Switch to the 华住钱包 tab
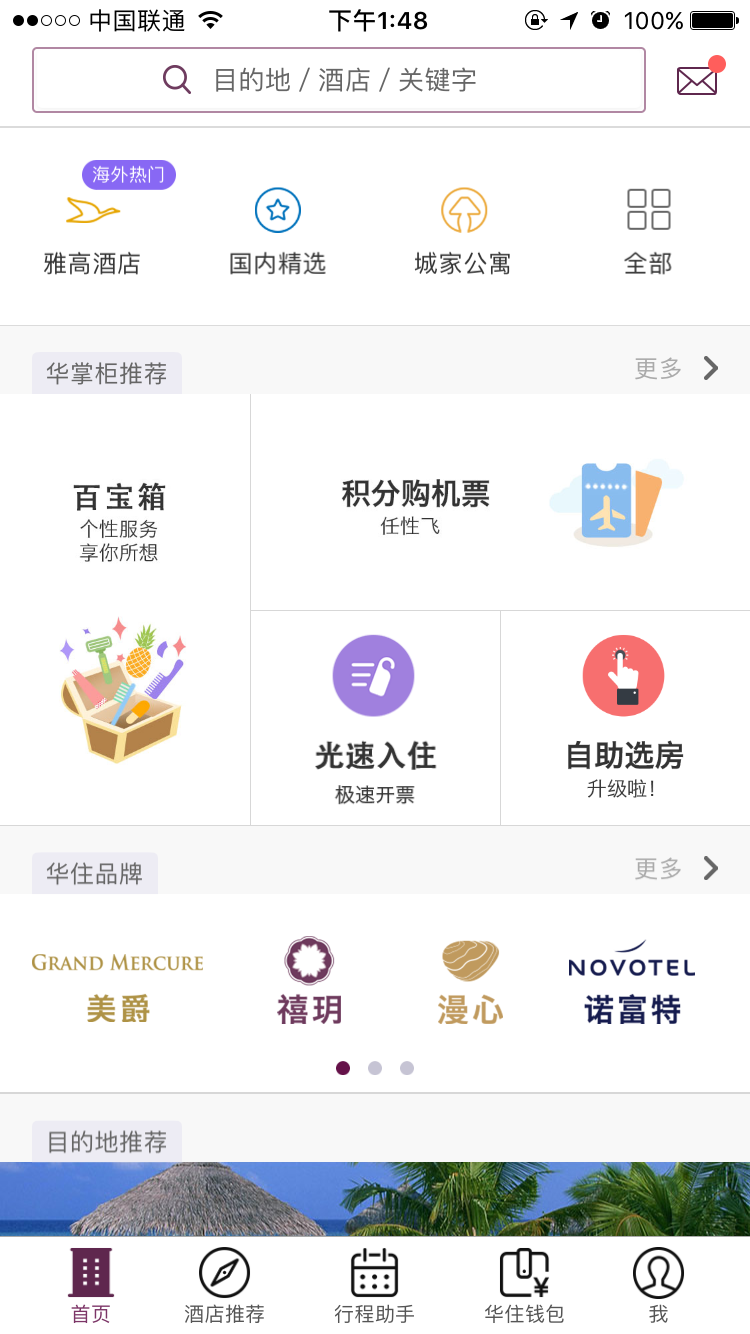Viewport: 750px width, 1334px height. (524, 1287)
